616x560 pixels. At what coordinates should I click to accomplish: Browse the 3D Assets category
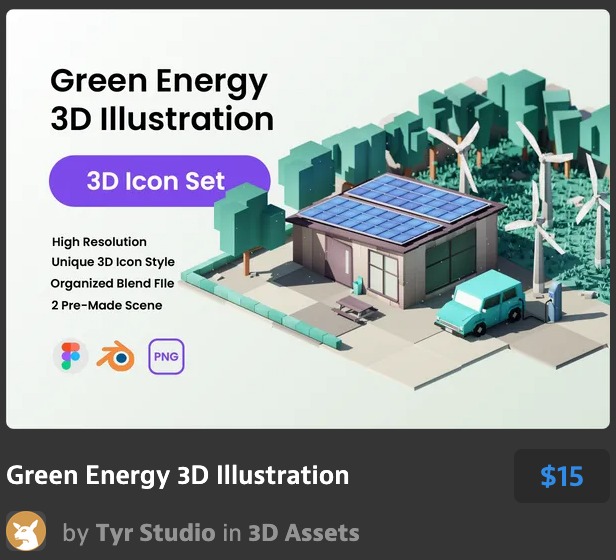pos(303,532)
